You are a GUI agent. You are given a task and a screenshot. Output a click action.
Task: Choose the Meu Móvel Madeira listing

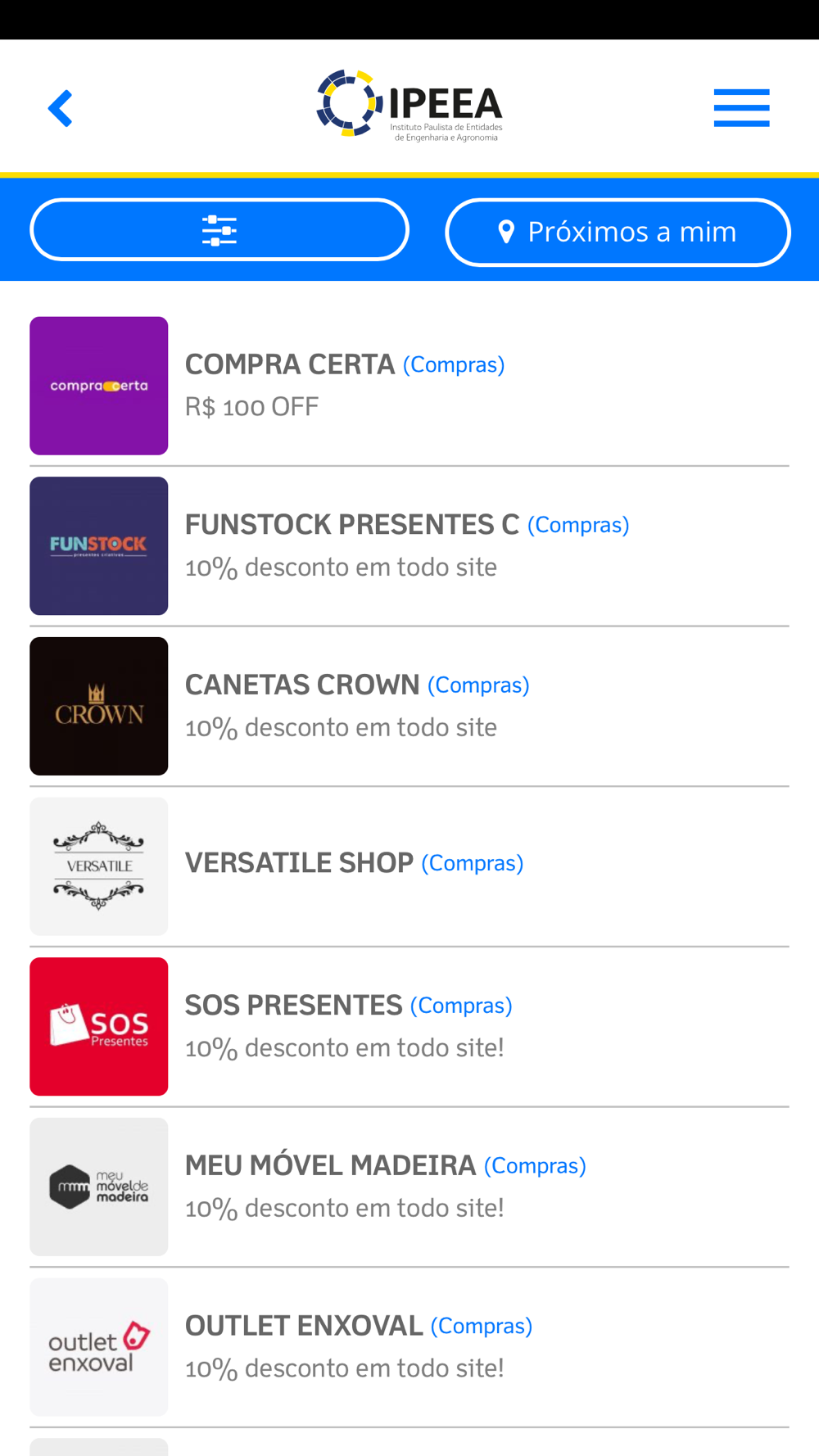[409, 1187]
